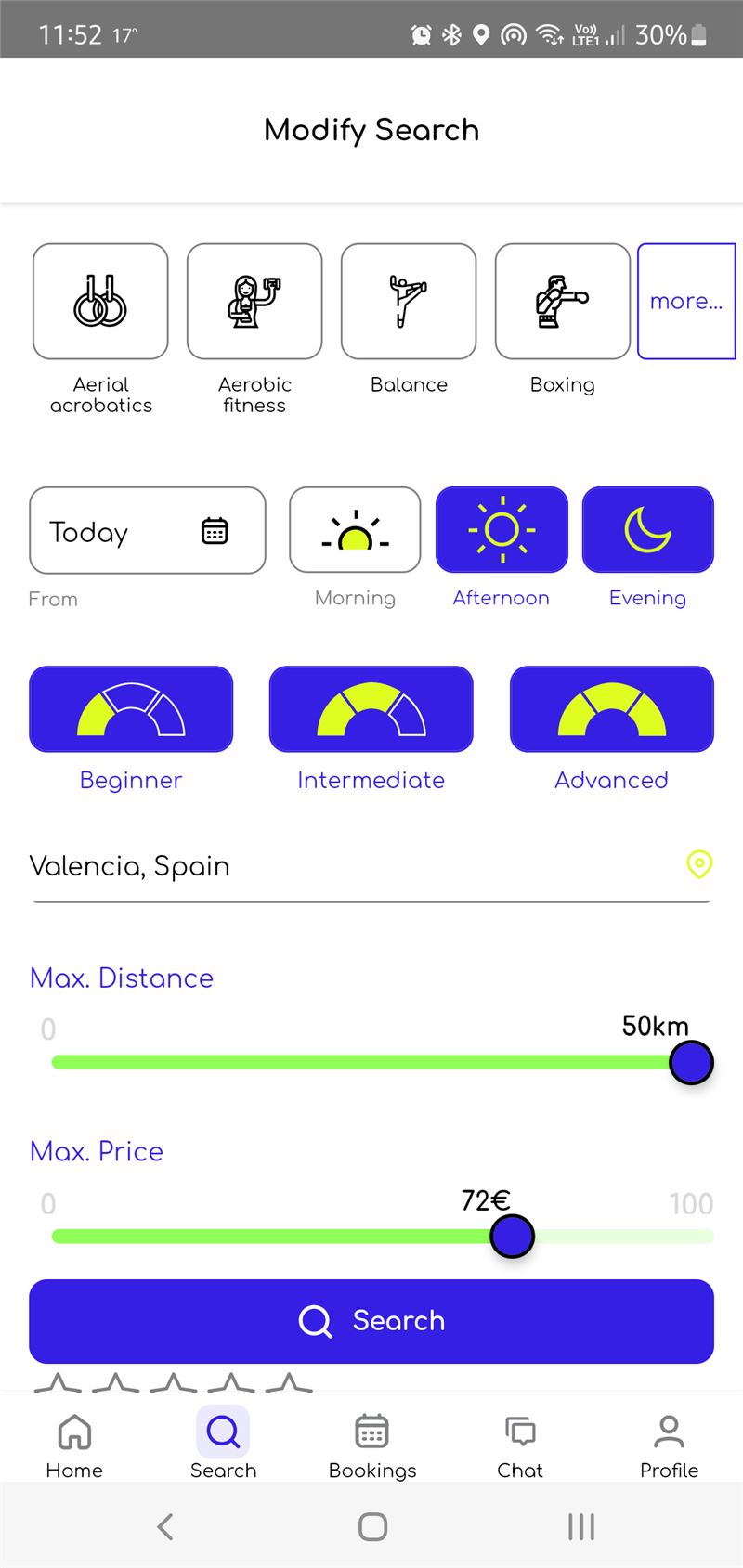Viewport: 743px width, 1568px height.
Task: Choose the Aerobic fitness category
Action: point(254,302)
